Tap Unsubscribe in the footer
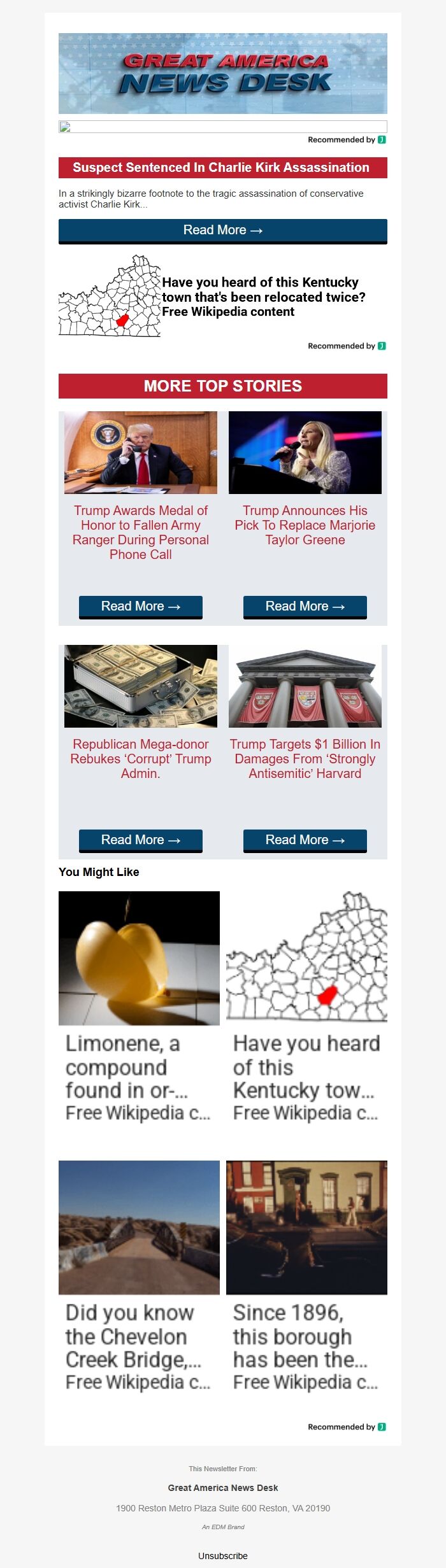This screenshot has width=446, height=1568. [x=222, y=1556]
